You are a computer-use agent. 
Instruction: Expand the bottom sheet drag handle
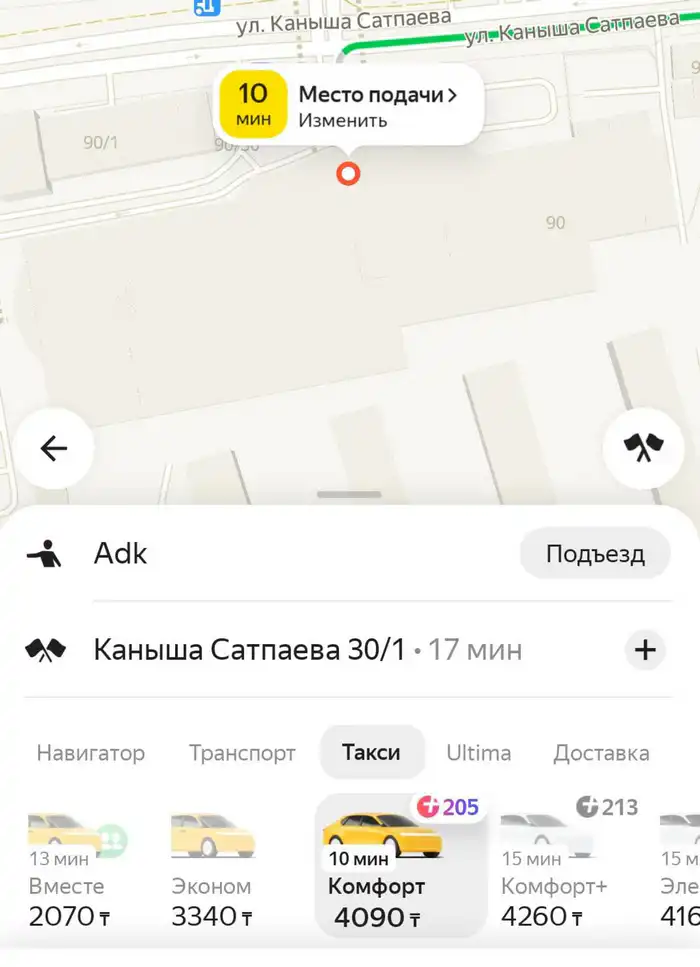(x=349, y=495)
